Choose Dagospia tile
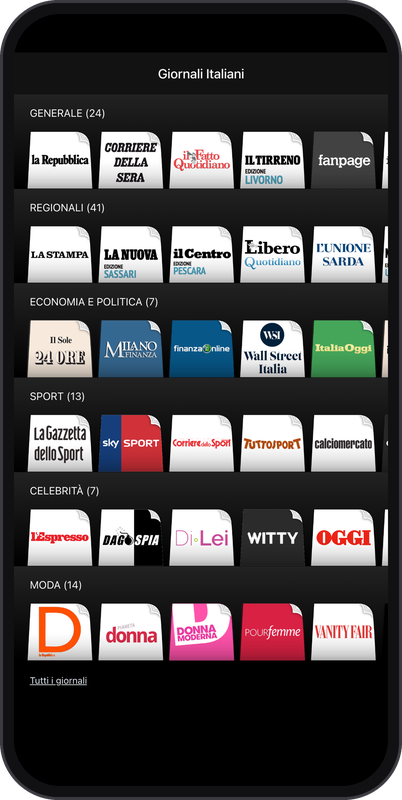Viewport: 402px width, 800px height. [x=131, y=538]
